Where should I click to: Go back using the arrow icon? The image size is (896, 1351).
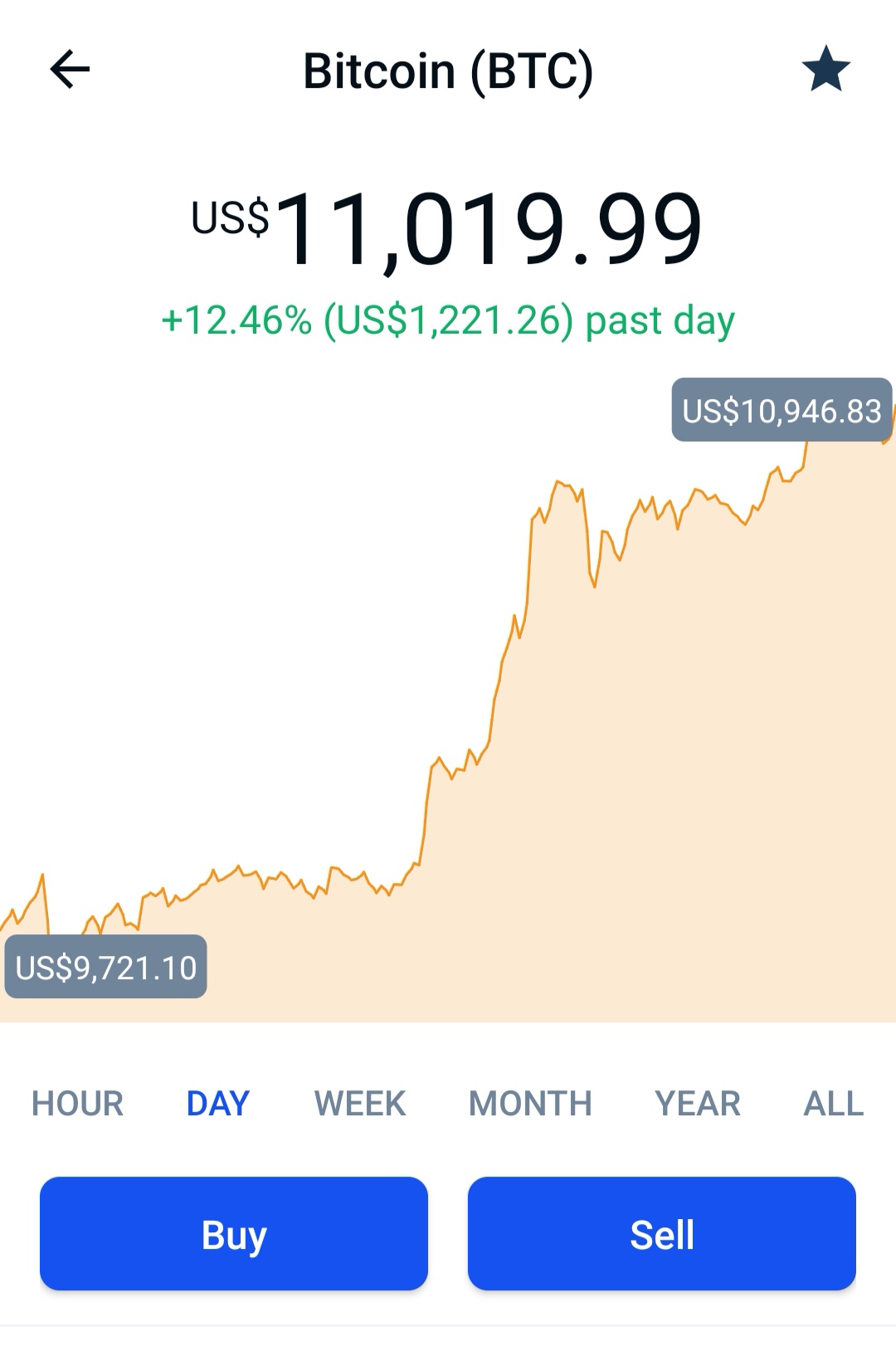pos(70,69)
